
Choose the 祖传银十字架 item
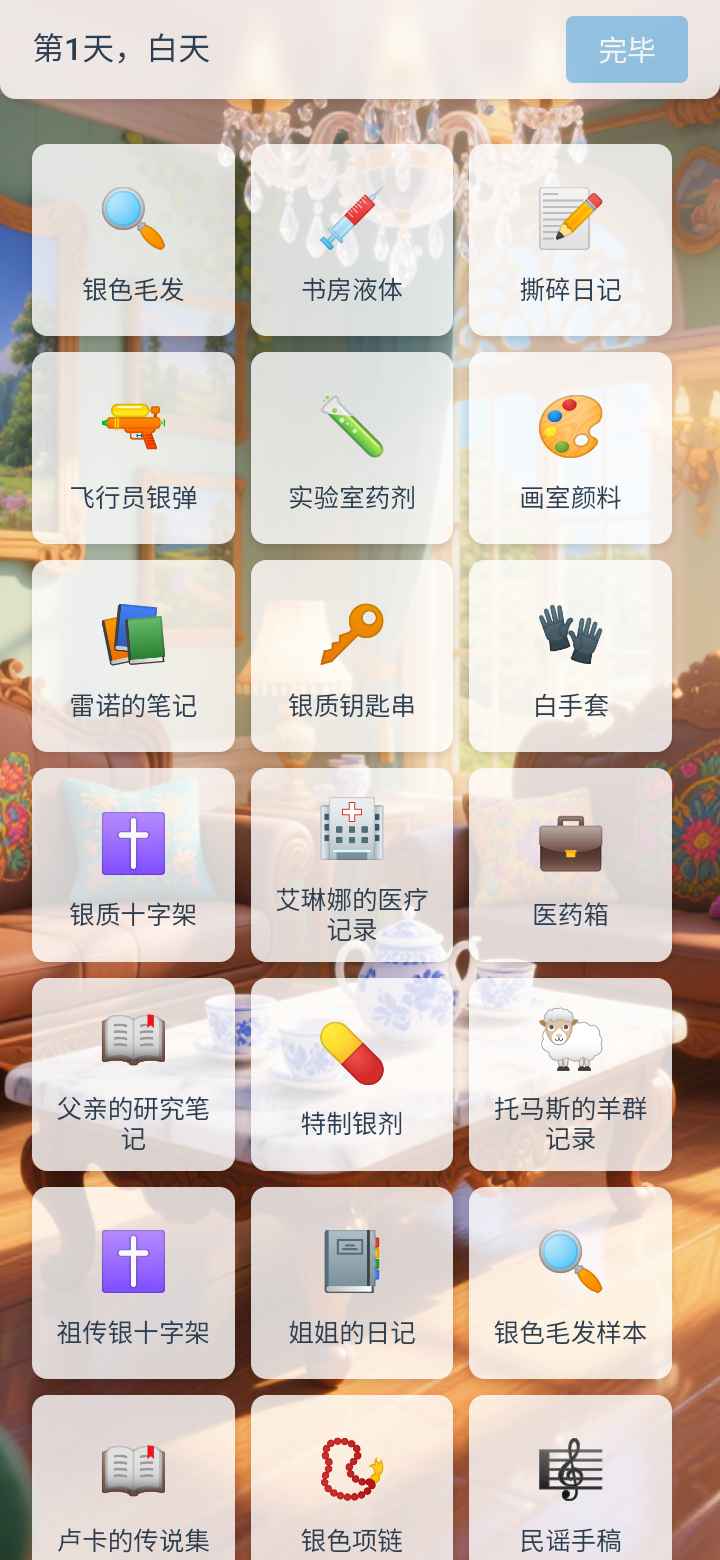(x=133, y=1283)
